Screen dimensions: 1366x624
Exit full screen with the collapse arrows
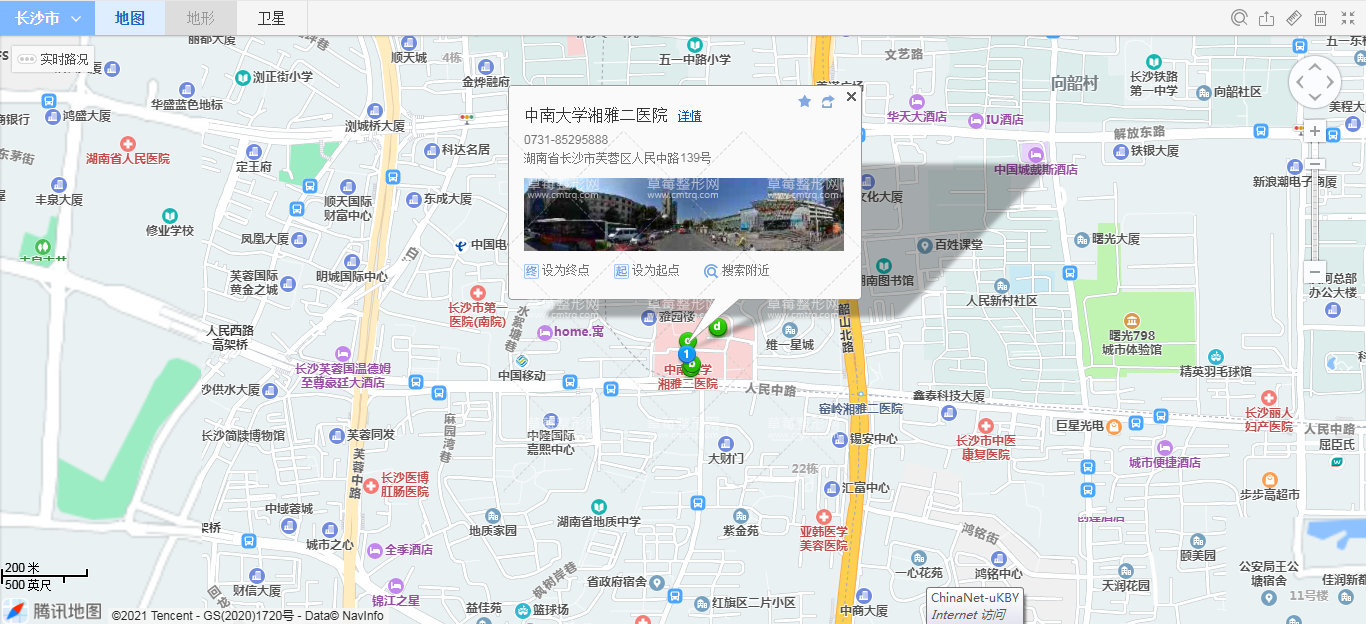(1347, 18)
